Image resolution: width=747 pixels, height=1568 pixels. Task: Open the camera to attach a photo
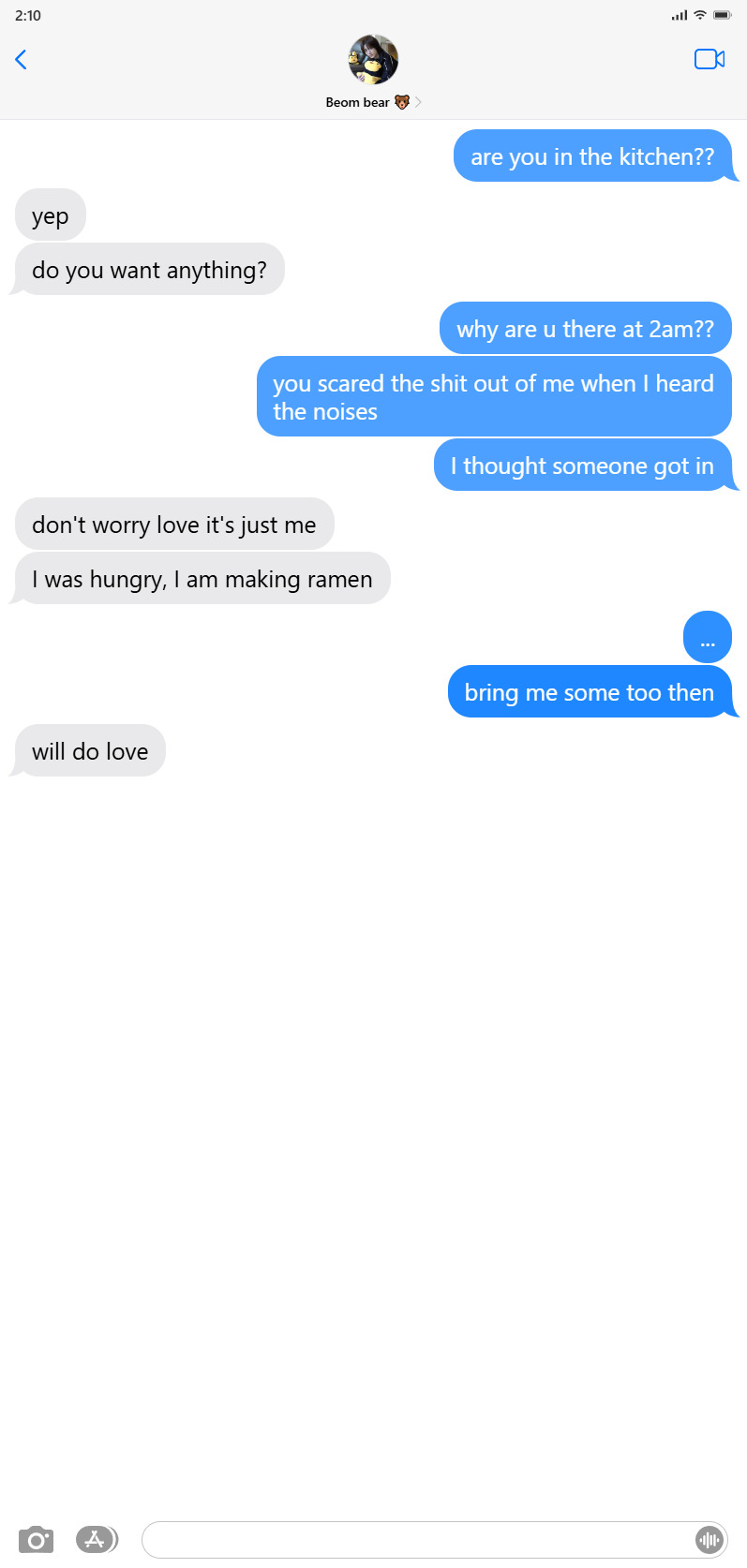pyautogui.click(x=36, y=1539)
